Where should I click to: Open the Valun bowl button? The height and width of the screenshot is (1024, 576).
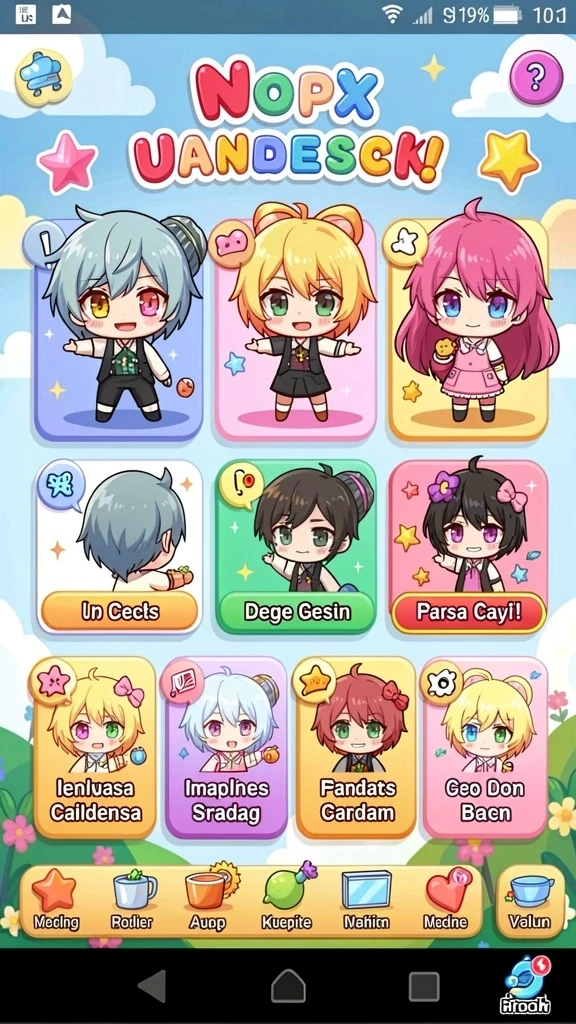[530, 901]
